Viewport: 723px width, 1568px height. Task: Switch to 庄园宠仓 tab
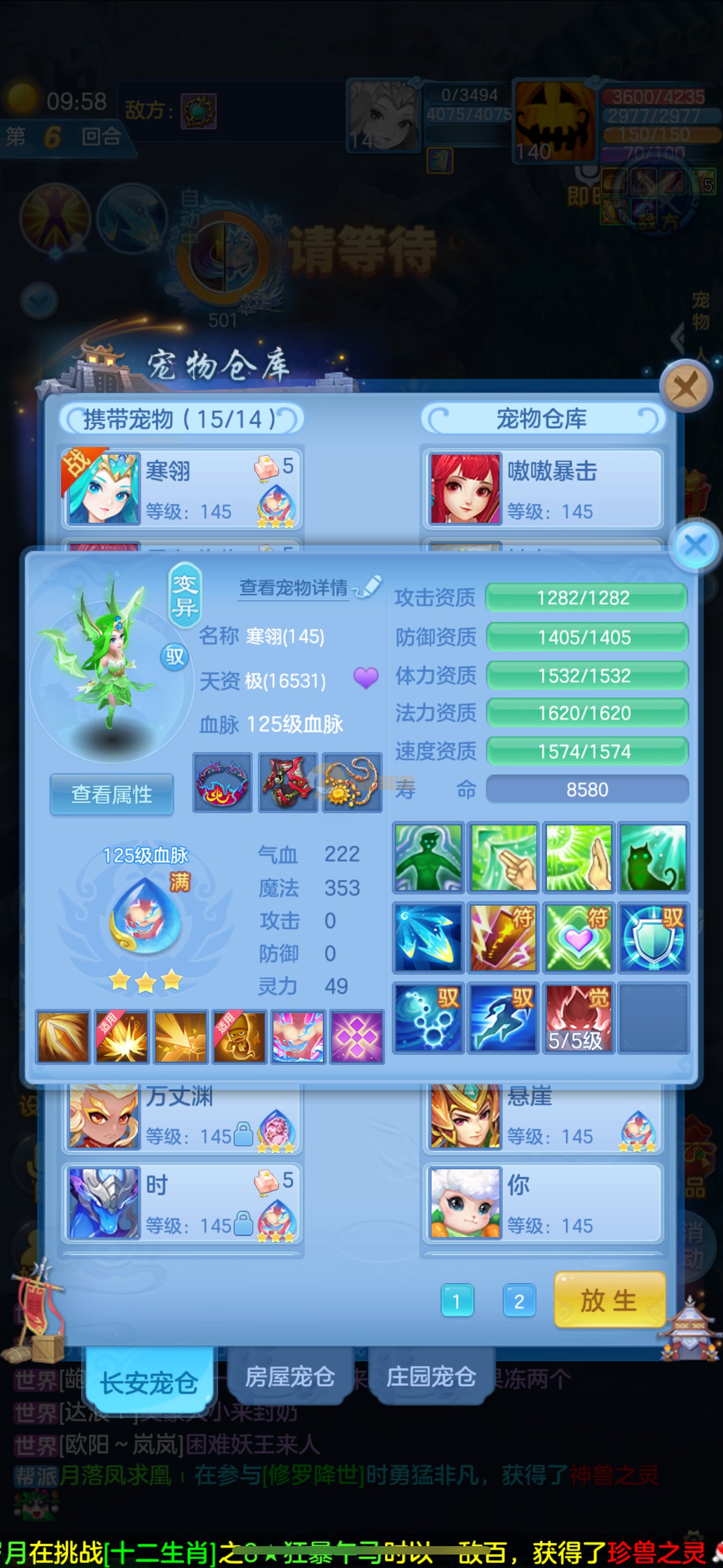[x=431, y=1376]
